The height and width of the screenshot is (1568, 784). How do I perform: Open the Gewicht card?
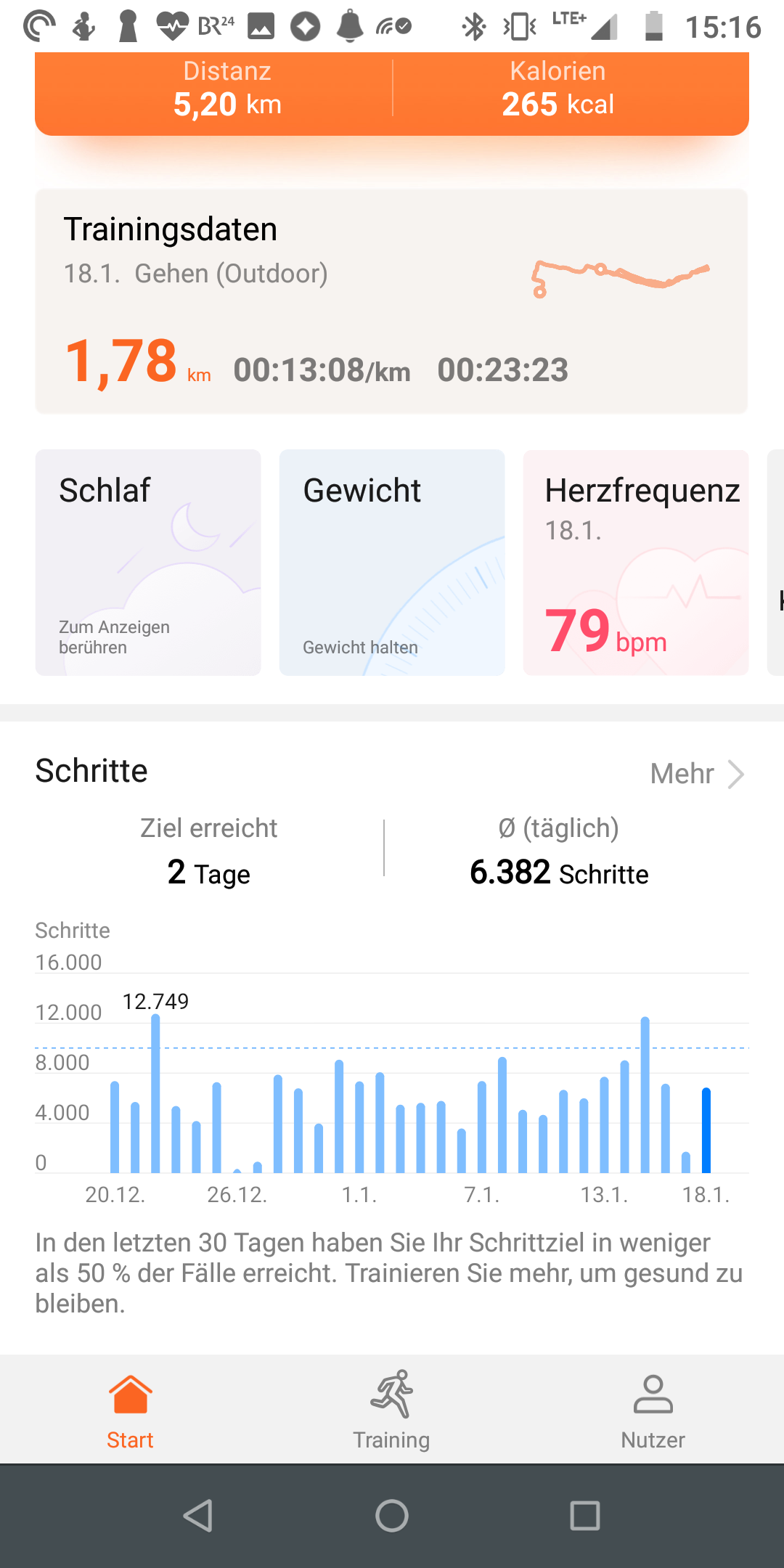coord(392,563)
